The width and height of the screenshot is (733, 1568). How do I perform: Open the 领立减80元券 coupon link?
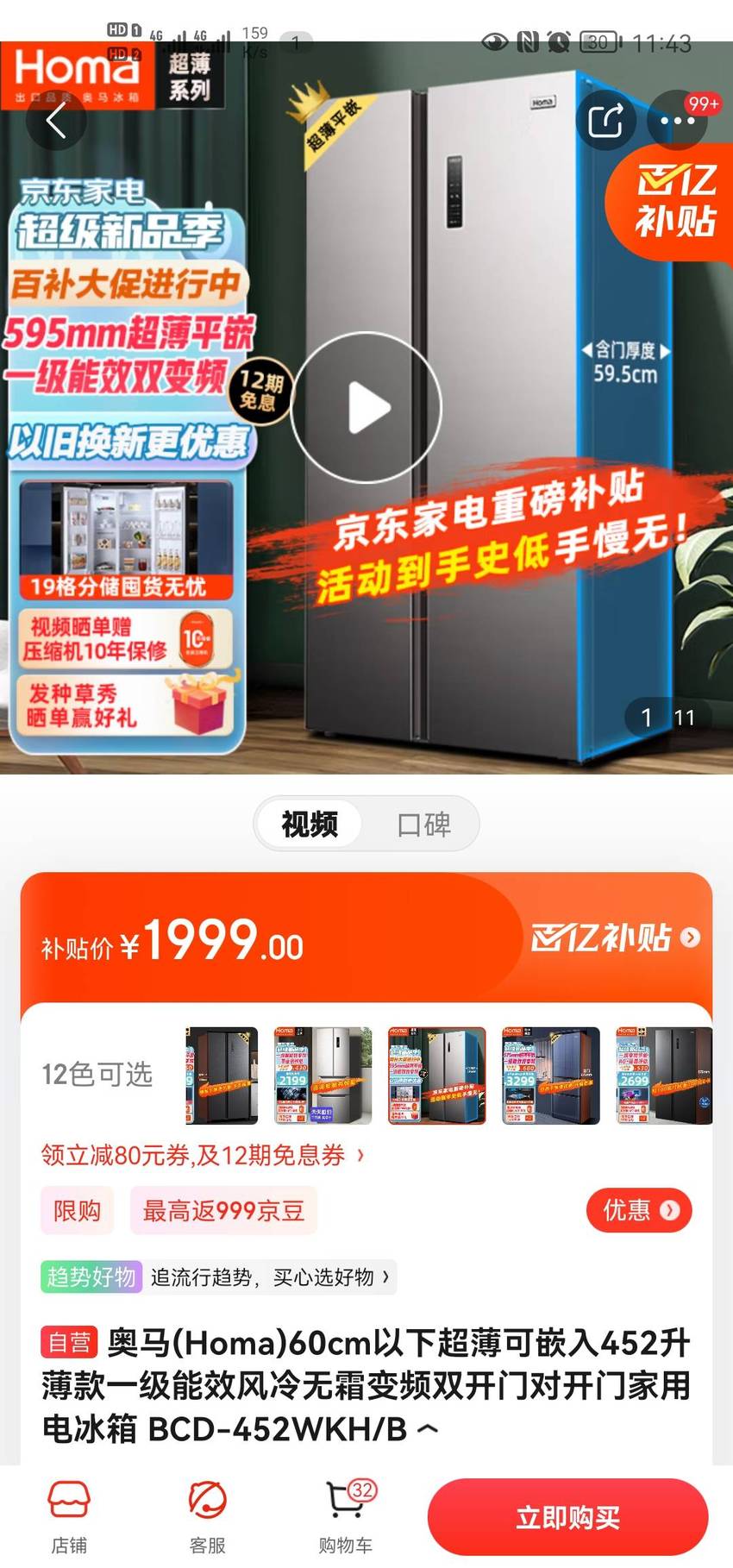point(203,1155)
